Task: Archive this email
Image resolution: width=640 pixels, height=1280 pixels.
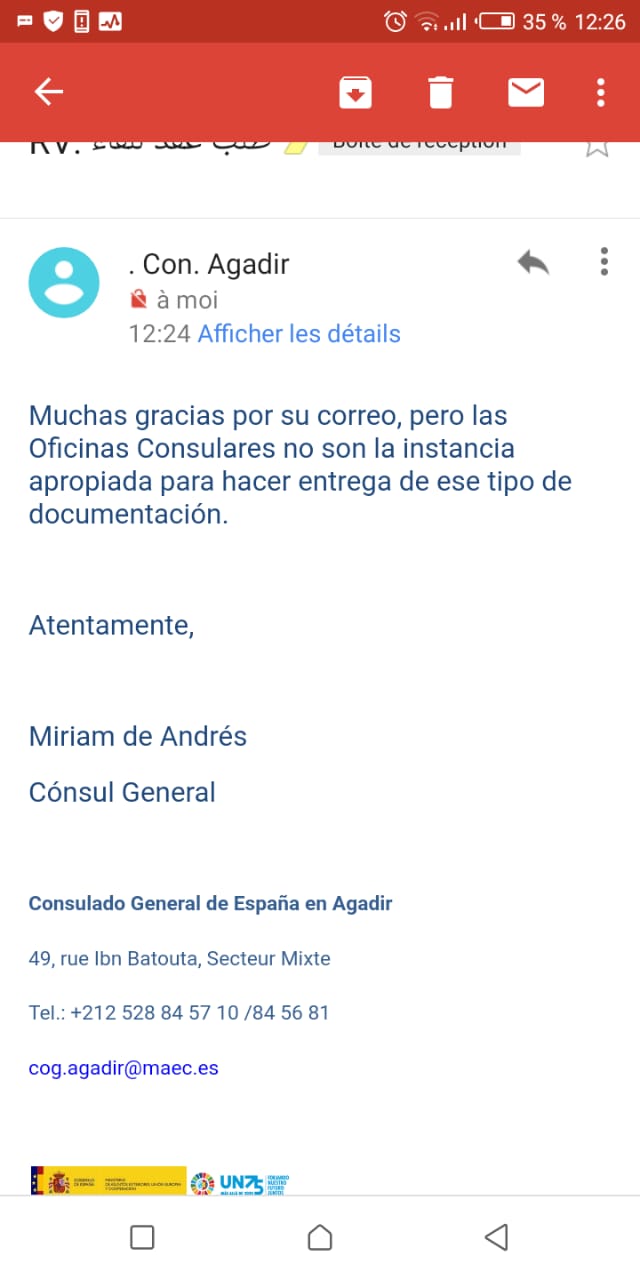Action: (x=355, y=92)
